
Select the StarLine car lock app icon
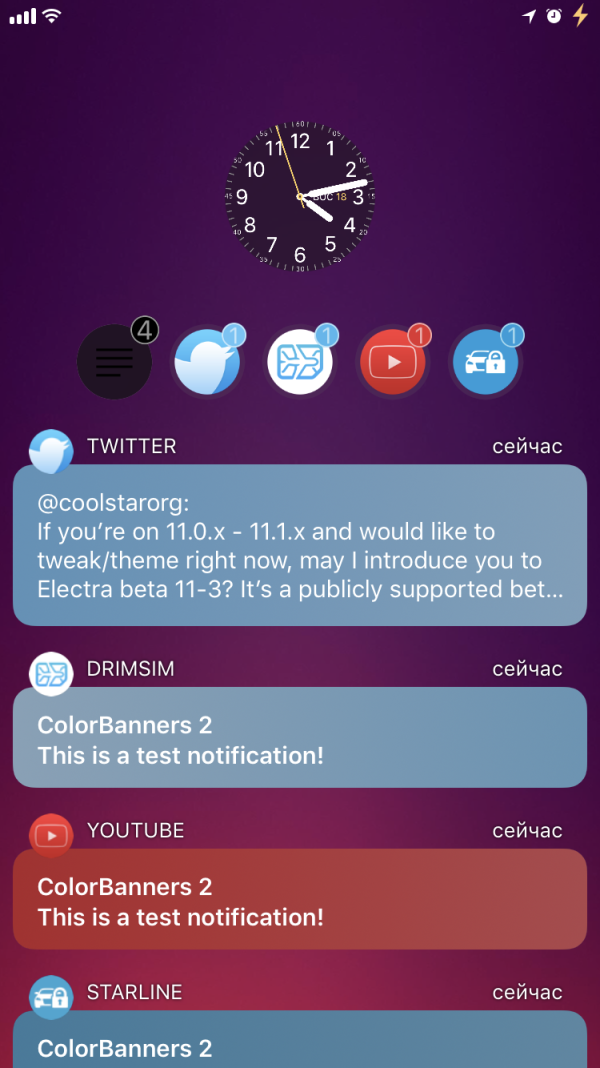click(486, 362)
